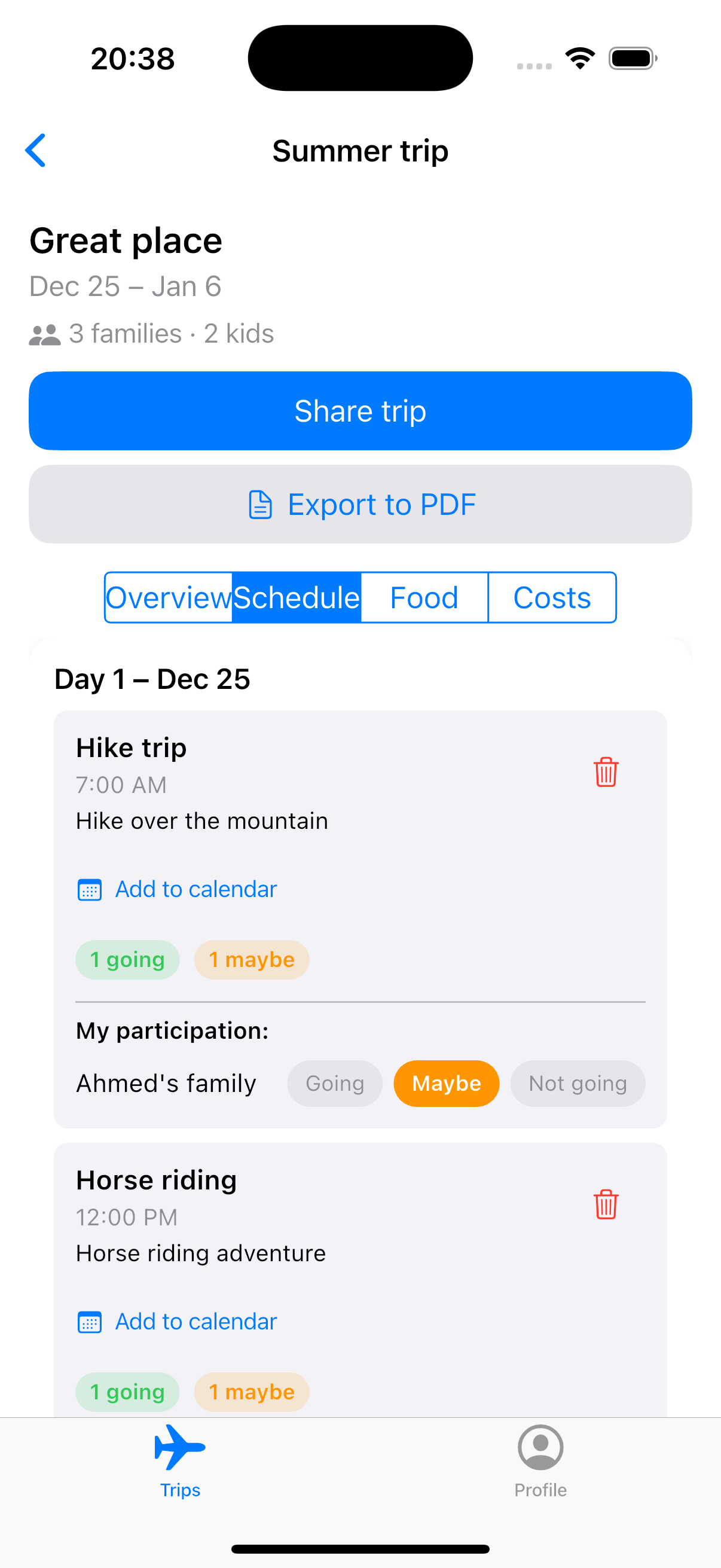
Task: Open the Costs tab
Action: 552,597
